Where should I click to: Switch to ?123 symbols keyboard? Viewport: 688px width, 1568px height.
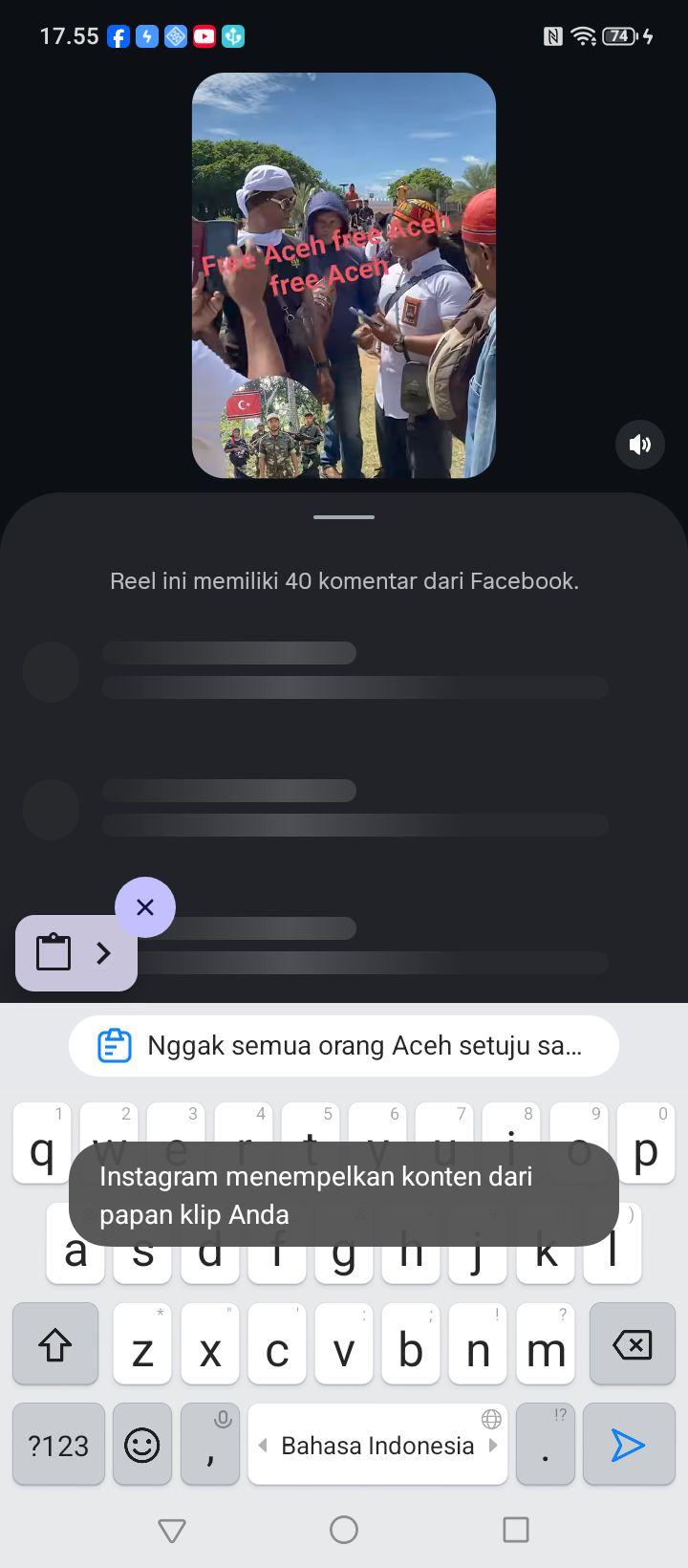(x=58, y=1444)
